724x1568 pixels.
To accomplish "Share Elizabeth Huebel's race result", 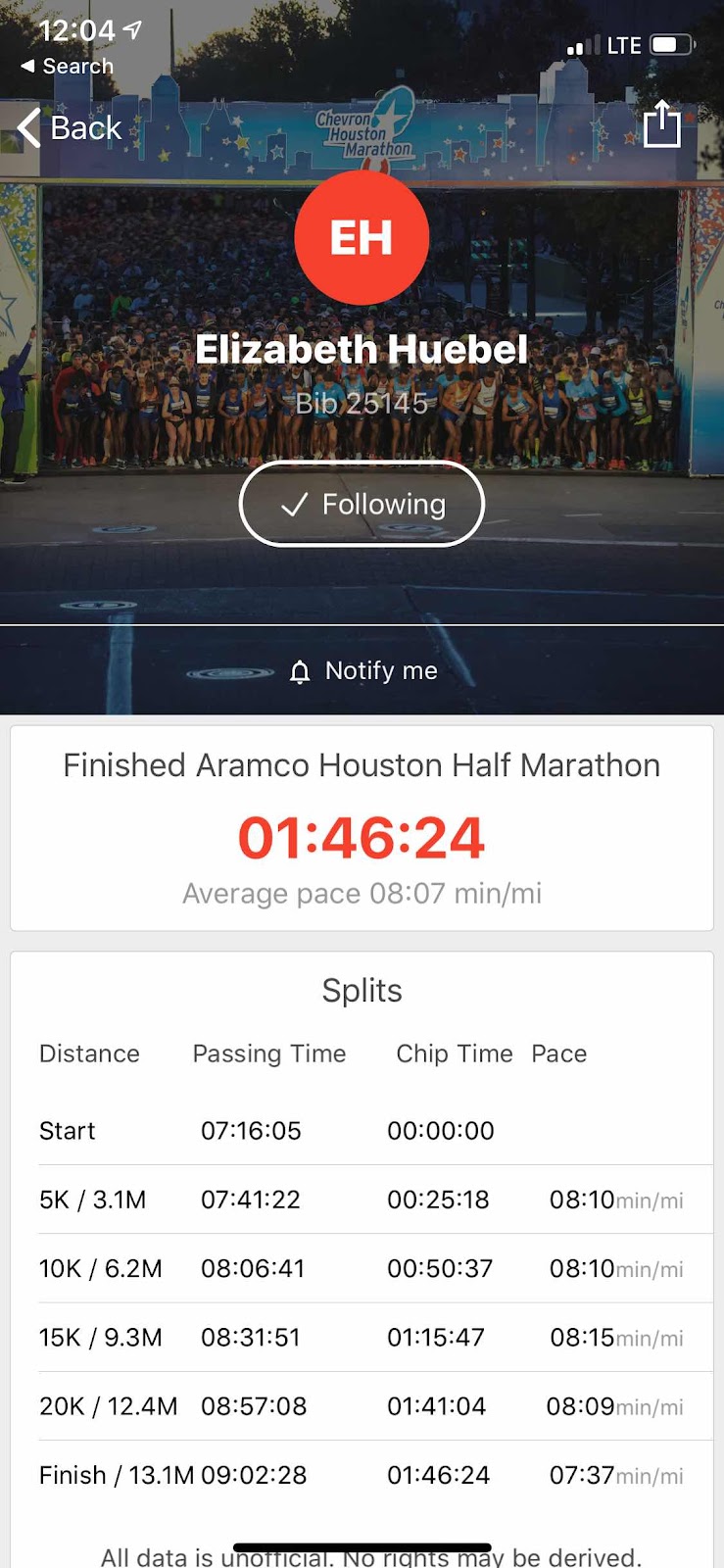I will pyautogui.click(x=661, y=124).
